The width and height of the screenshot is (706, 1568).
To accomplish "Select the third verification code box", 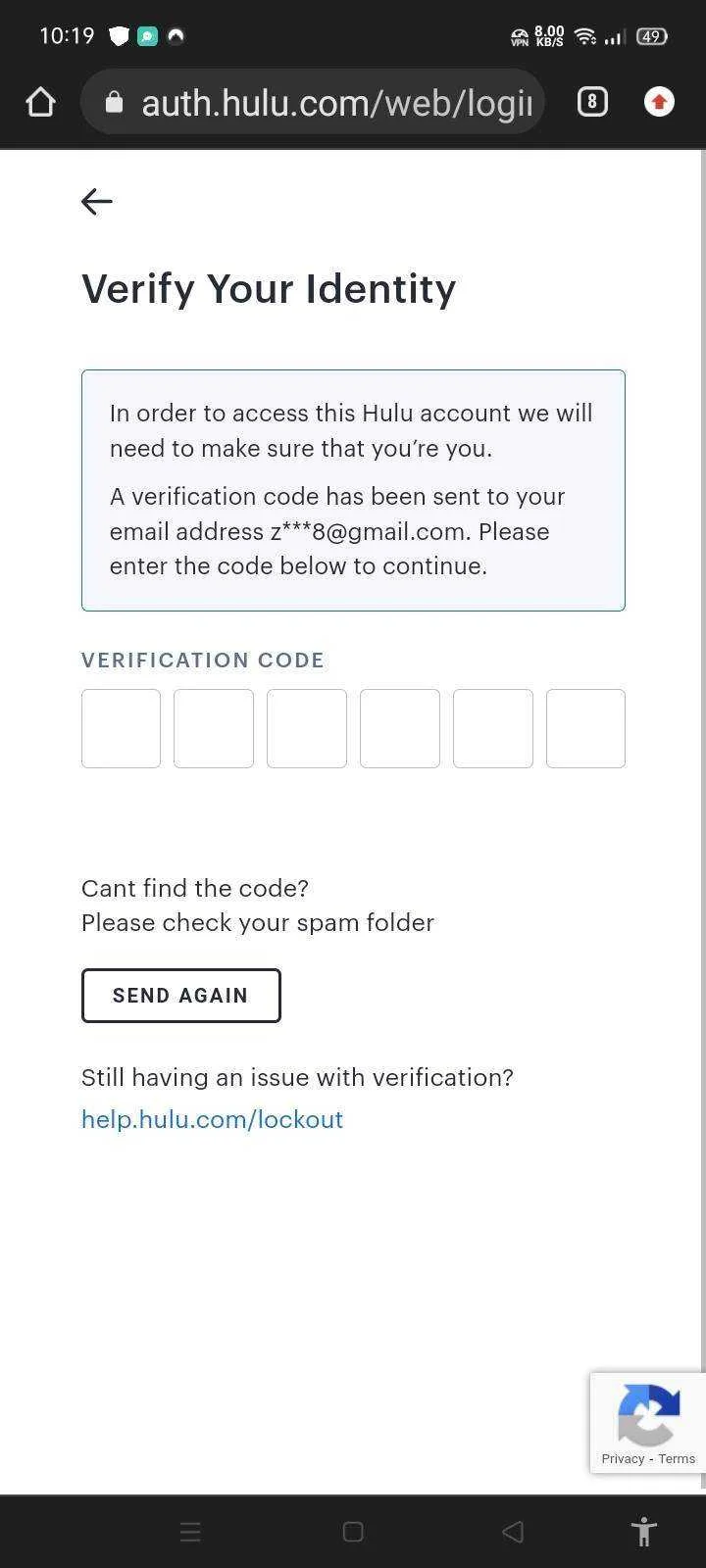I will 307,728.
